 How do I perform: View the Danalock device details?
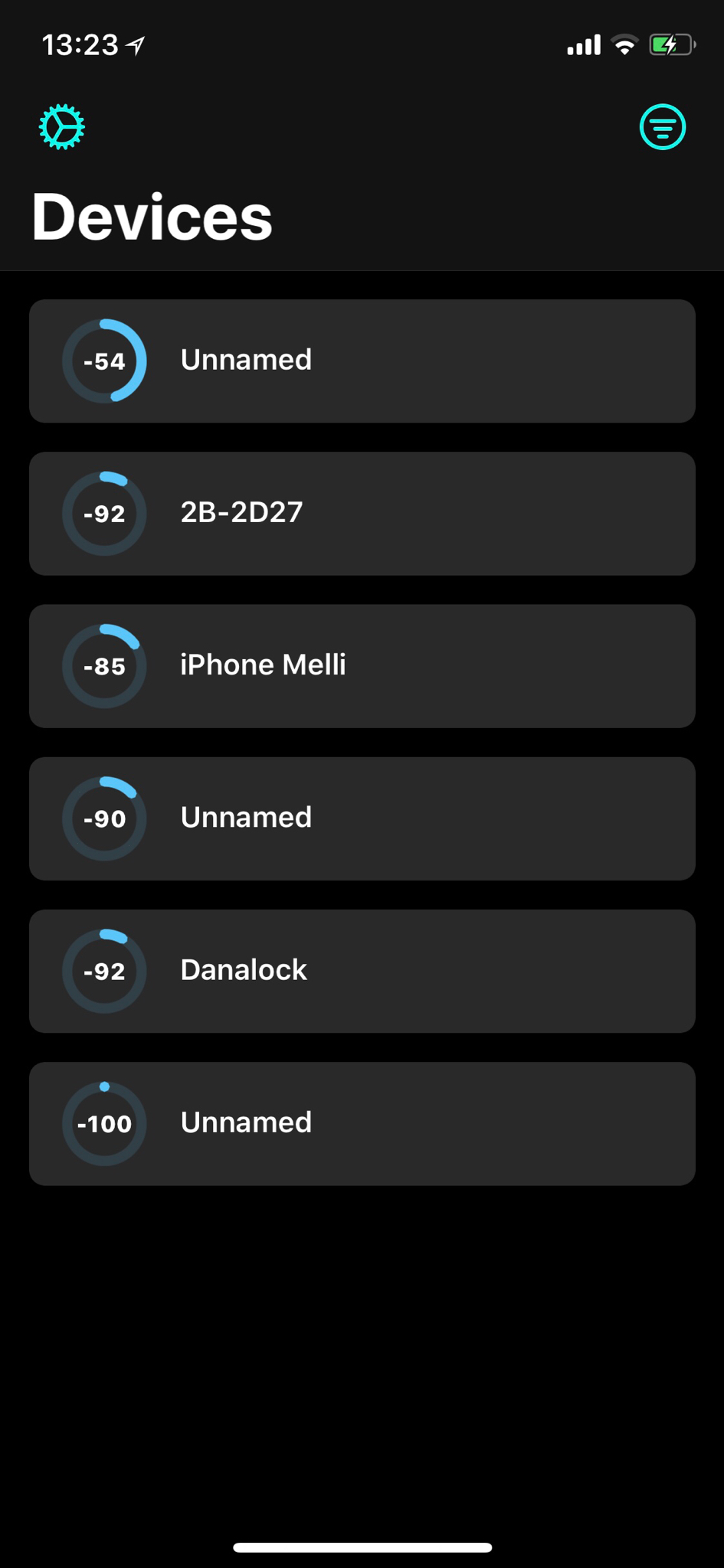pos(362,971)
